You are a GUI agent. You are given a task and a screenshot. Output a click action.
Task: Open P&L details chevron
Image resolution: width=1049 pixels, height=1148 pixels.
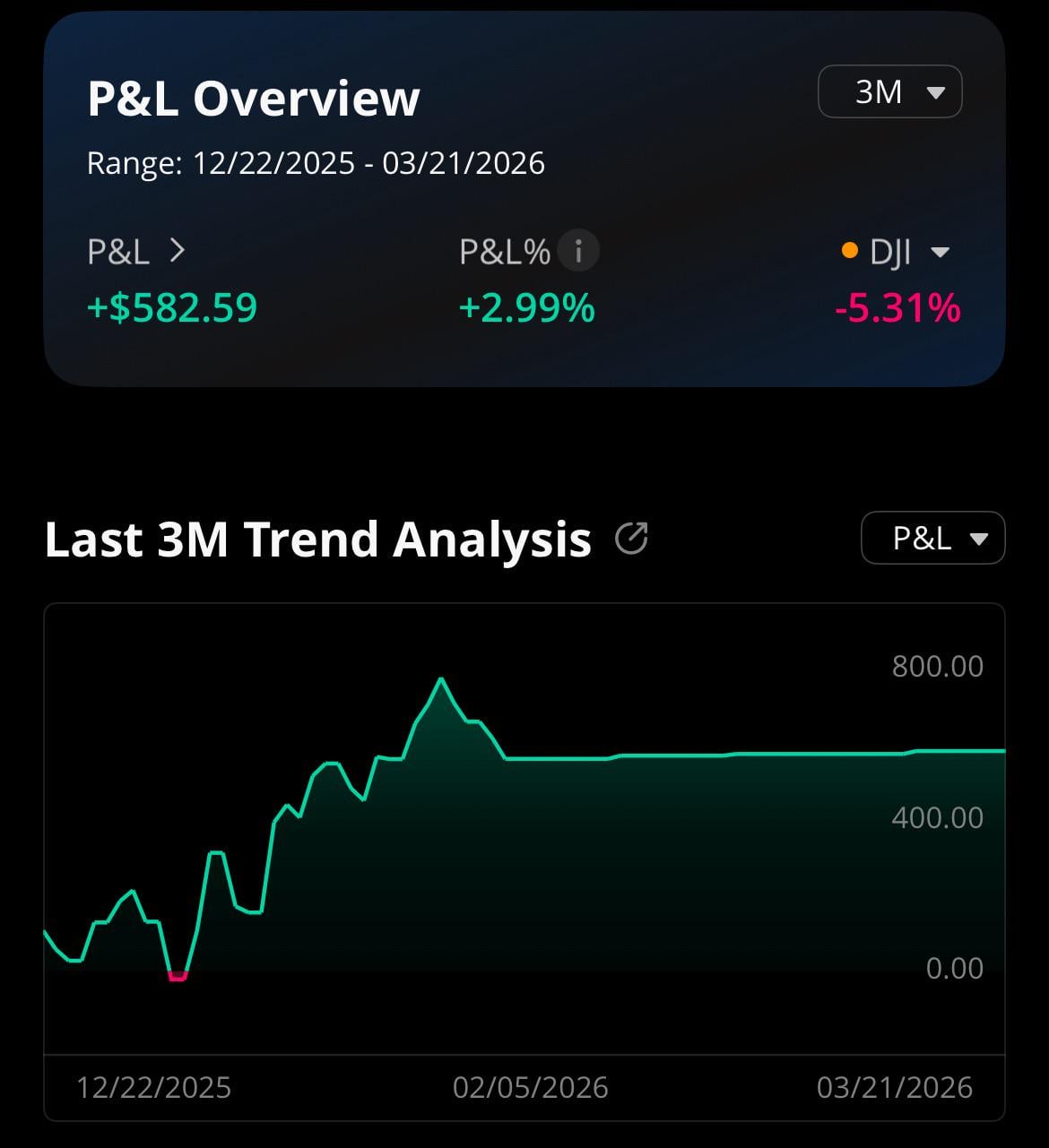177,251
